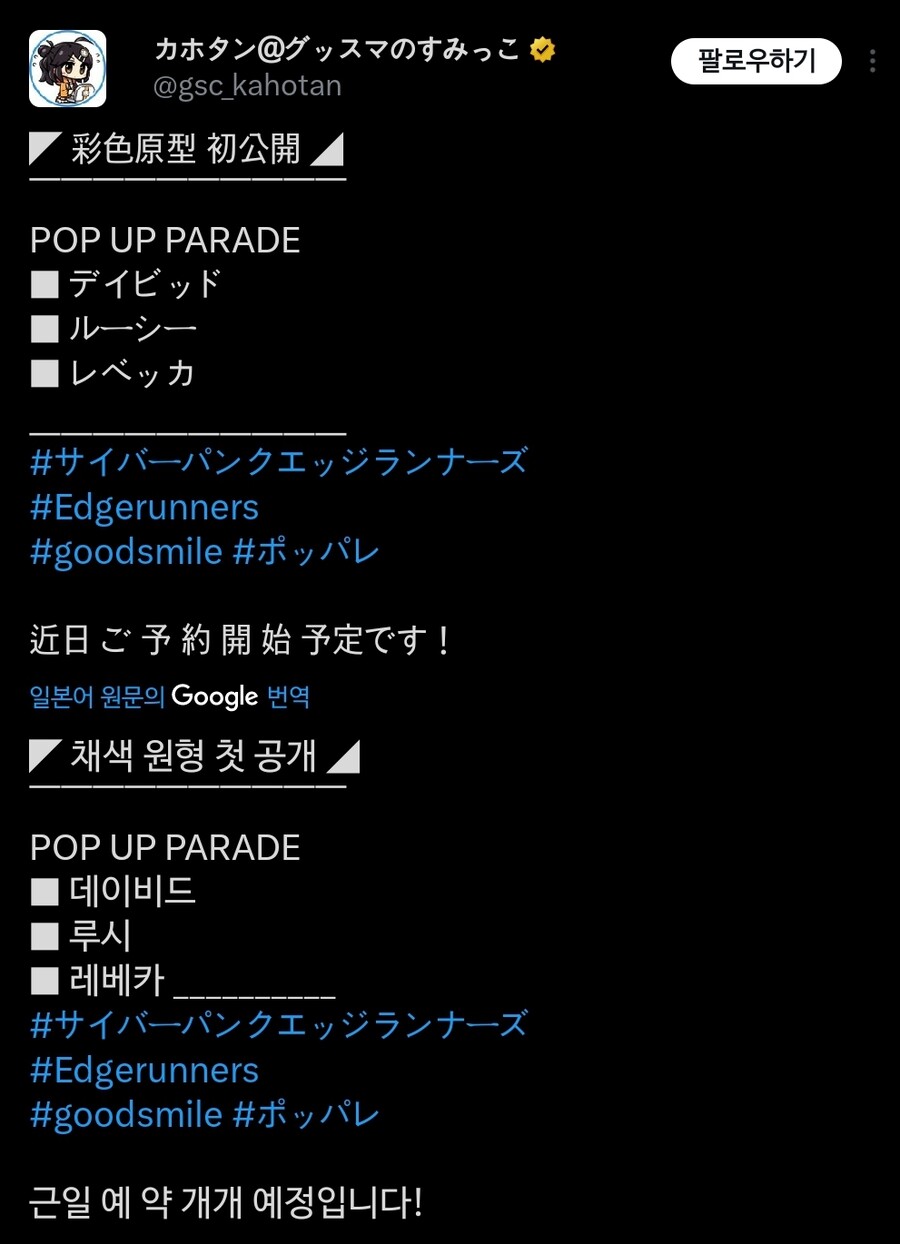Open the post's overflow menu

(872, 62)
